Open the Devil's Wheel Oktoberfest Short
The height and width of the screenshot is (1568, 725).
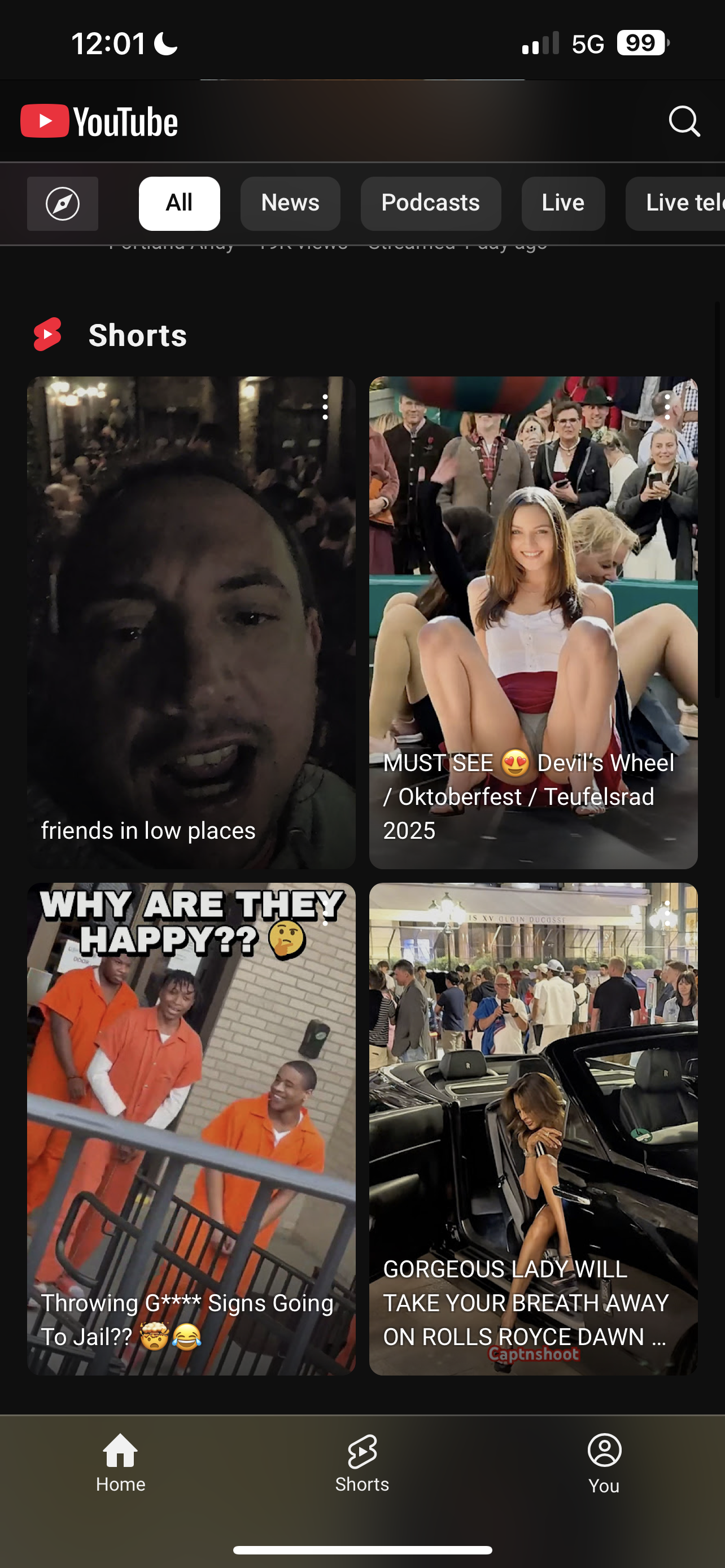[533, 622]
